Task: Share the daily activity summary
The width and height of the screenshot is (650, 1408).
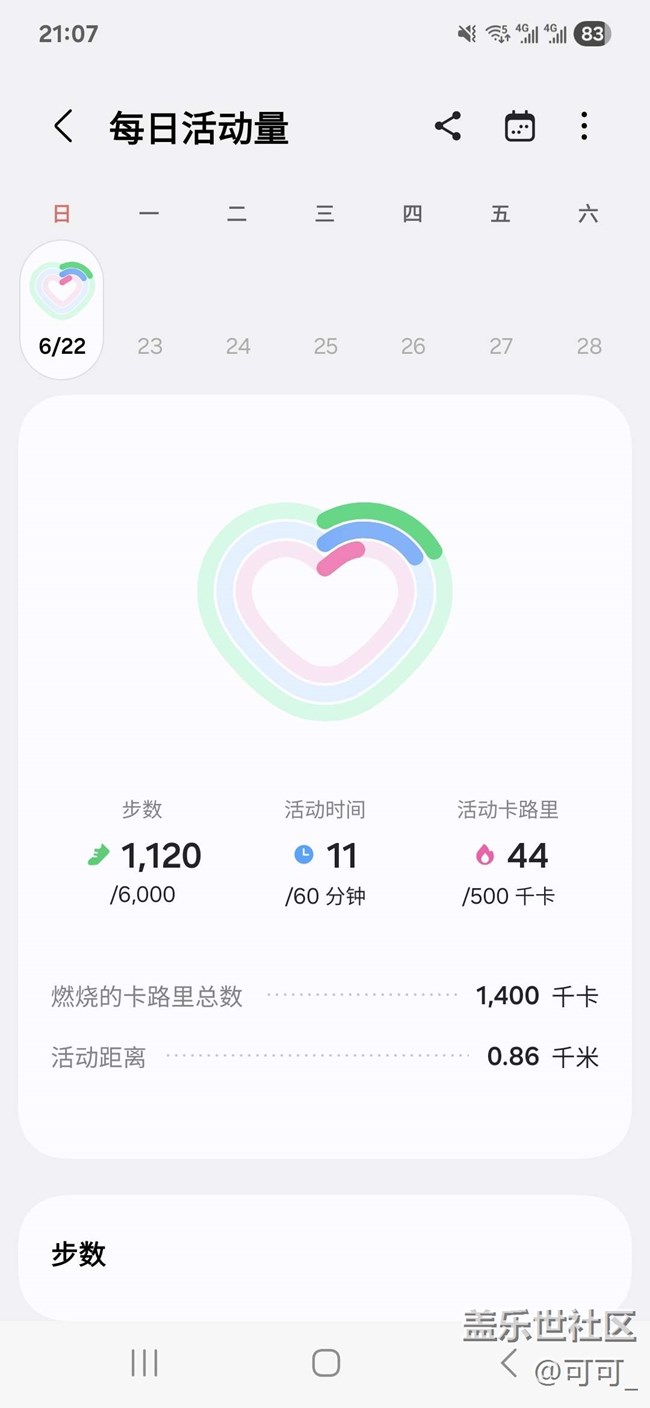Action: click(x=448, y=126)
